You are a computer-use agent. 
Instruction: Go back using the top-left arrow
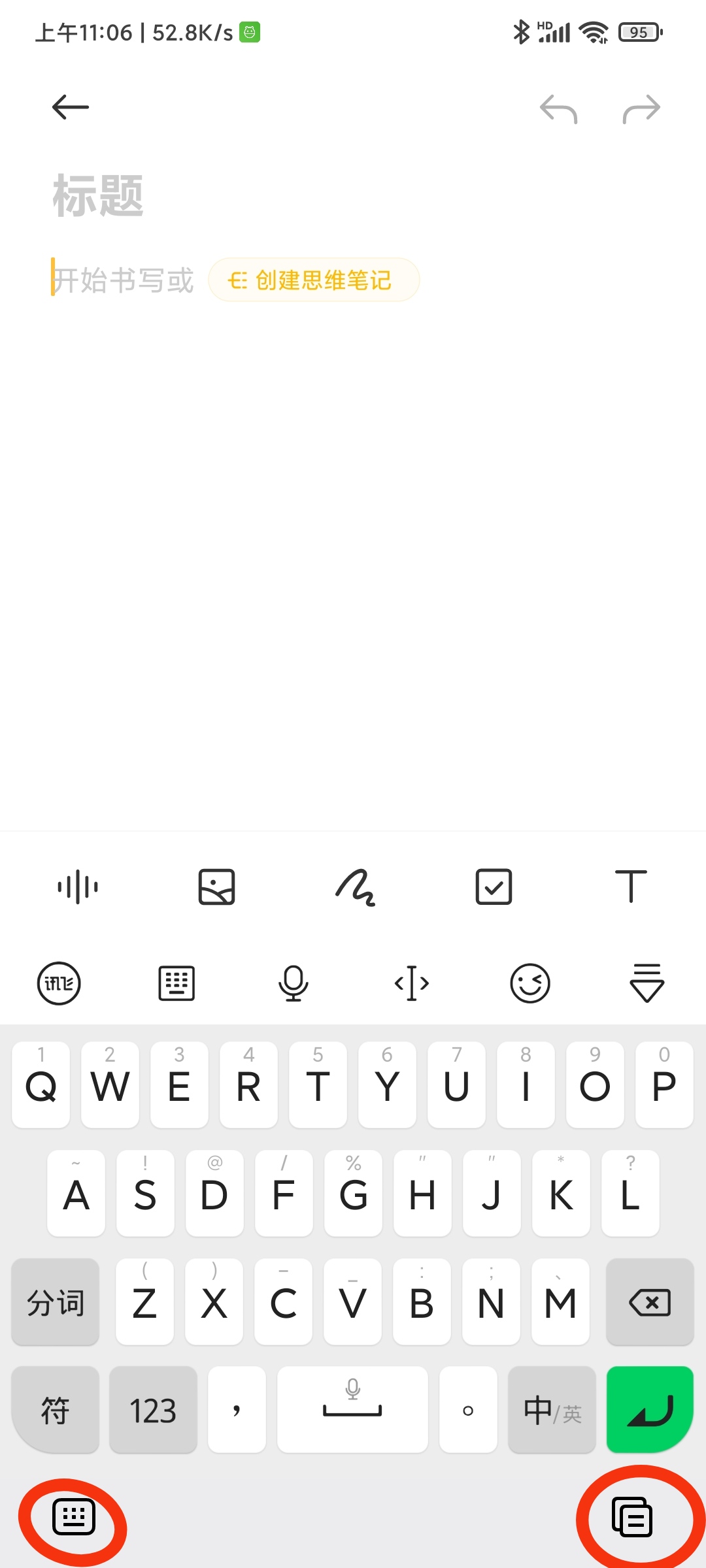[x=71, y=108]
